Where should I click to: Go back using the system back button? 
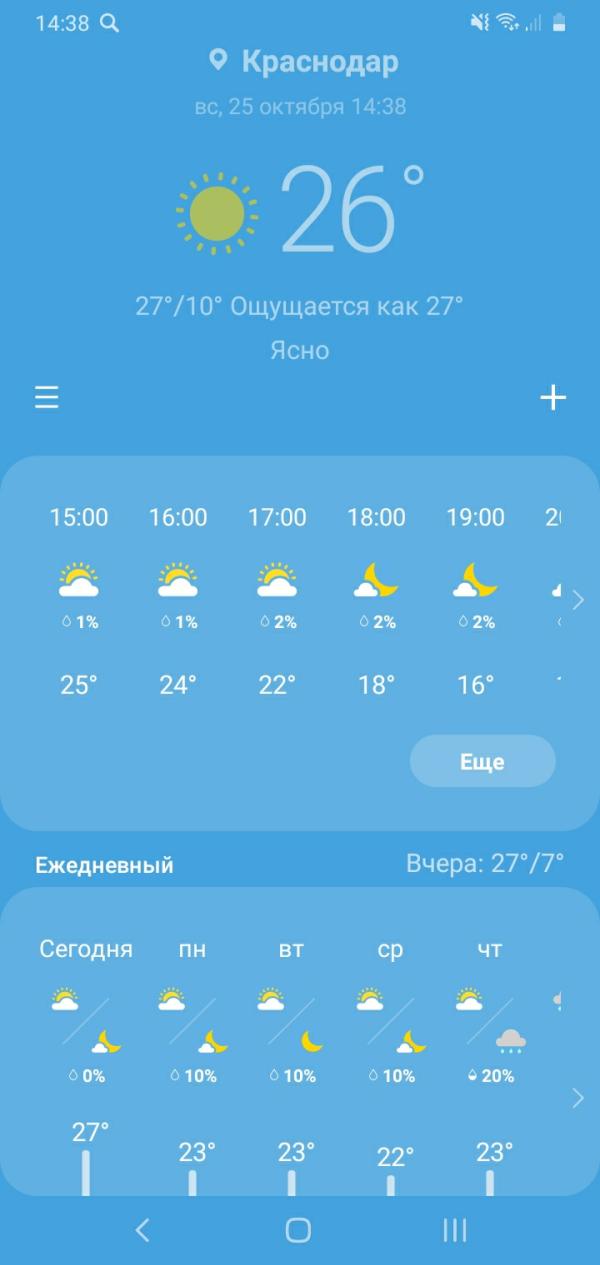click(x=142, y=1230)
